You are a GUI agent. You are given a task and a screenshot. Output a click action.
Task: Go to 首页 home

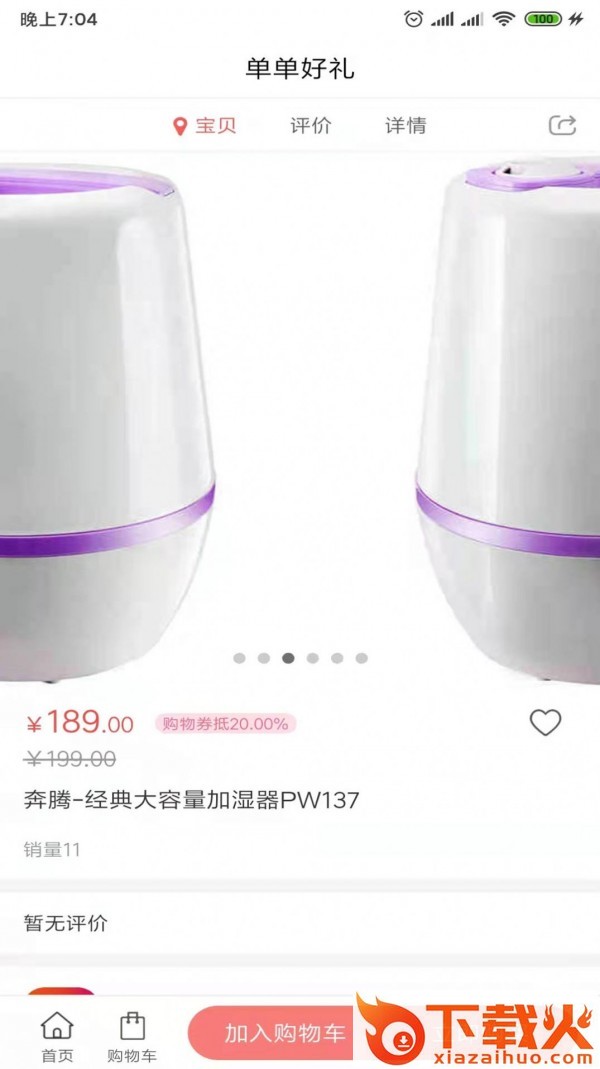coord(57,1036)
